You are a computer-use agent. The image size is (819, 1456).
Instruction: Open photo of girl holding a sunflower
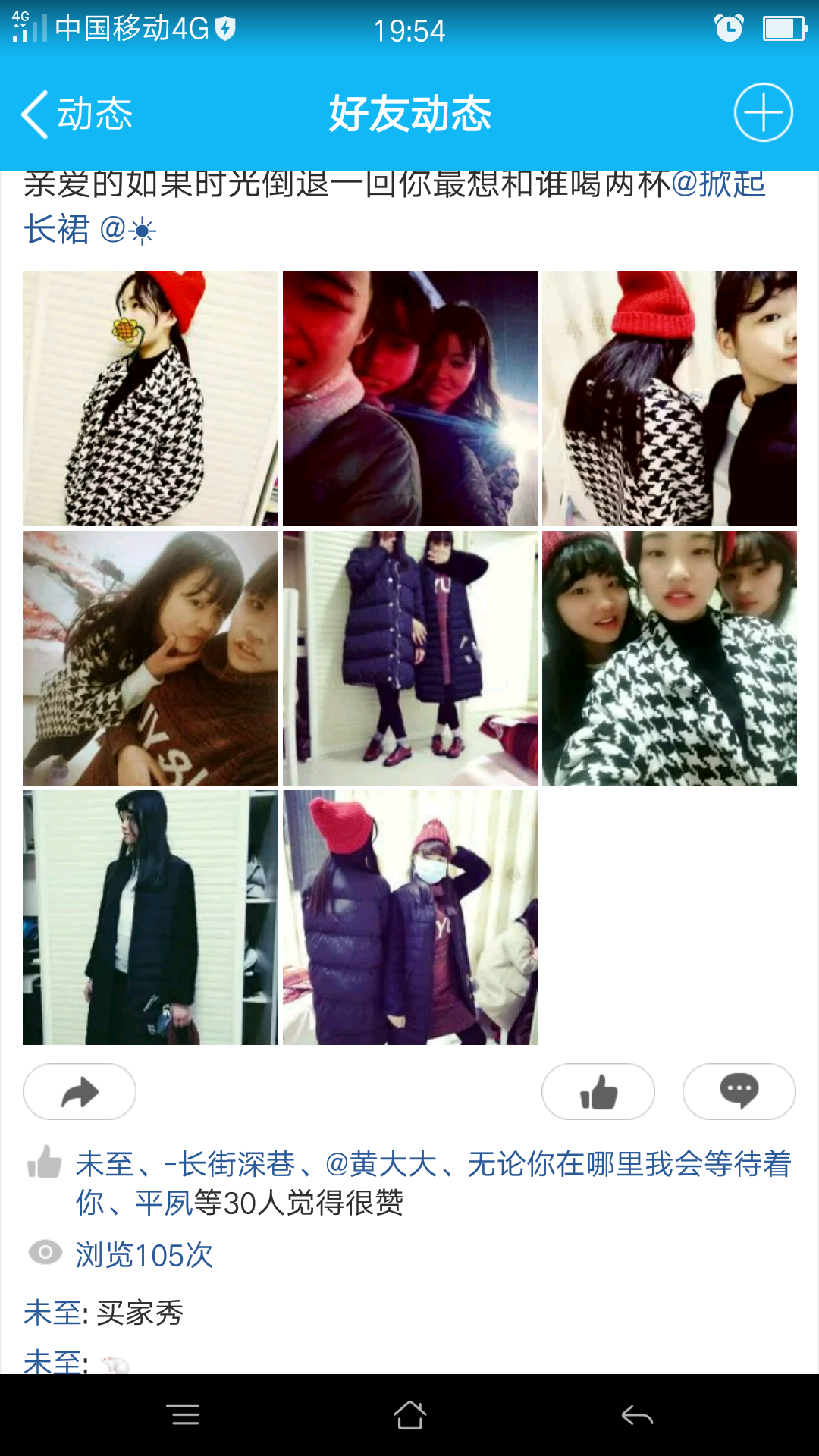click(150, 399)
